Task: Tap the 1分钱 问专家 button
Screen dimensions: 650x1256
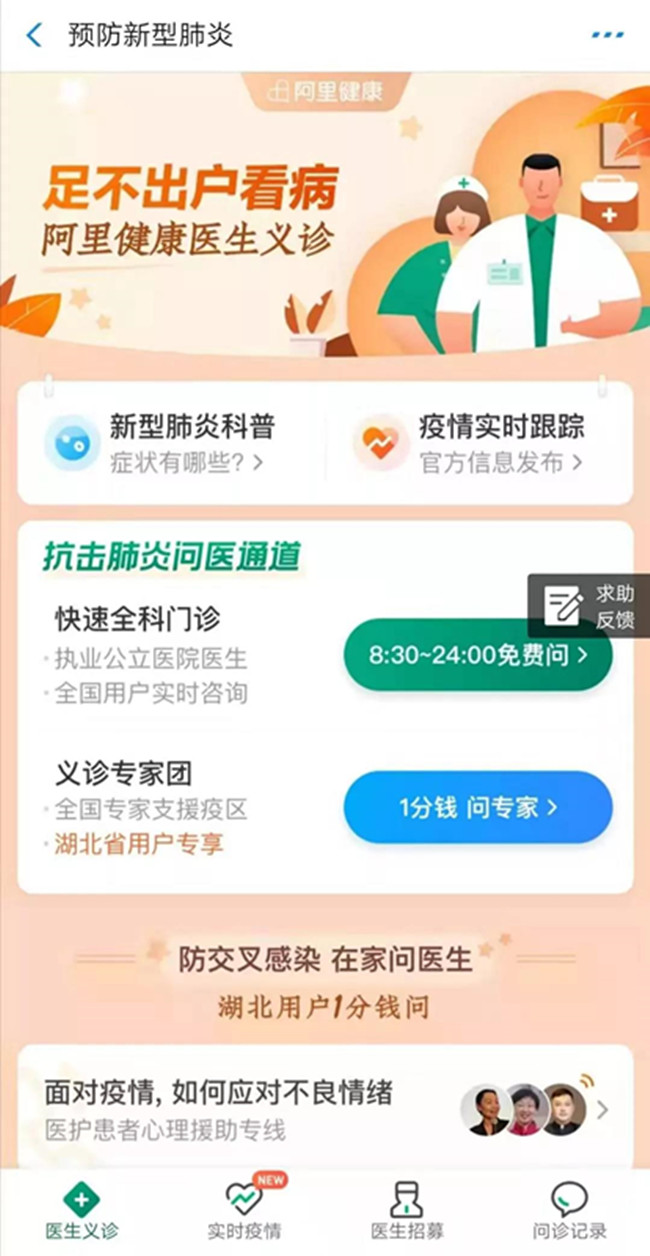Action: pyautogui.click(x=477, y=807)
